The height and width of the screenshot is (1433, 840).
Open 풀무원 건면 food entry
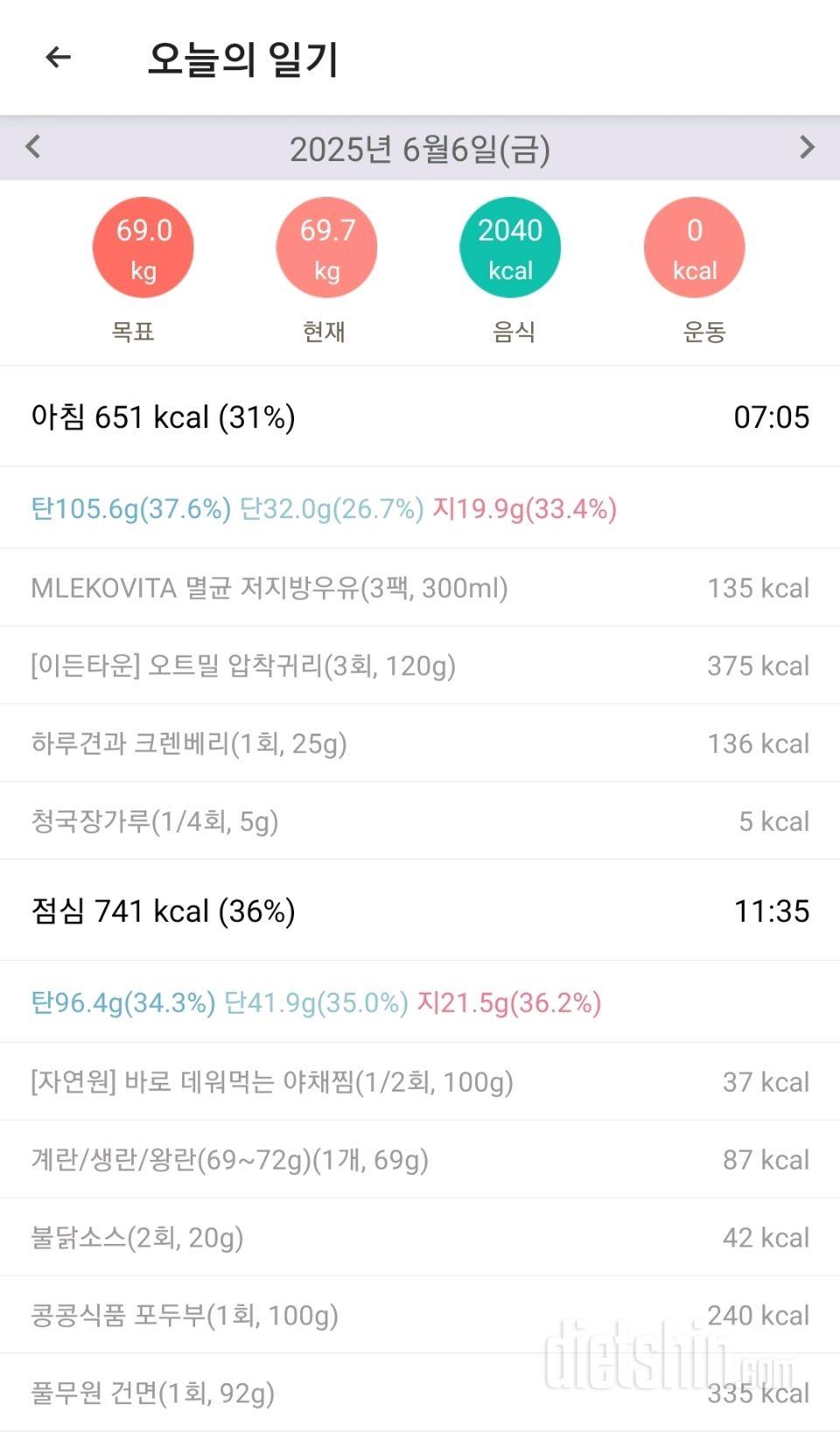click(420, 1393)
